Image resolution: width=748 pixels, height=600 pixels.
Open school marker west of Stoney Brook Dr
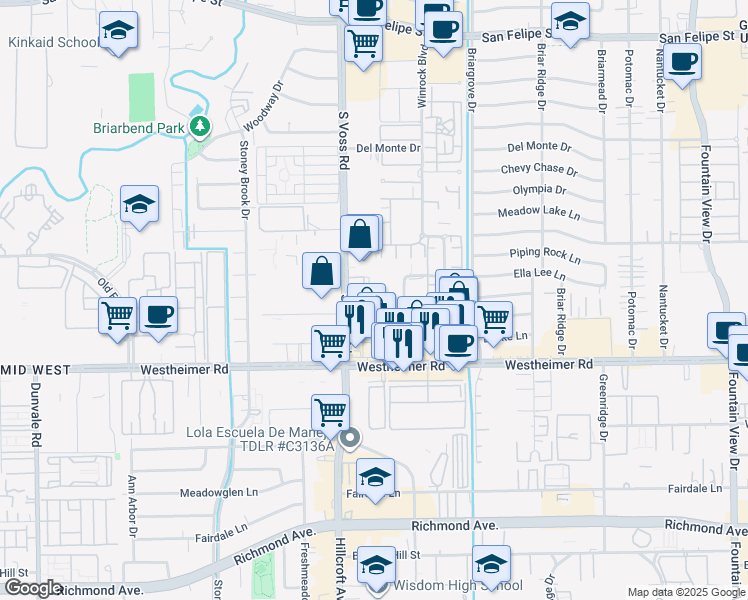coord(139,206)
